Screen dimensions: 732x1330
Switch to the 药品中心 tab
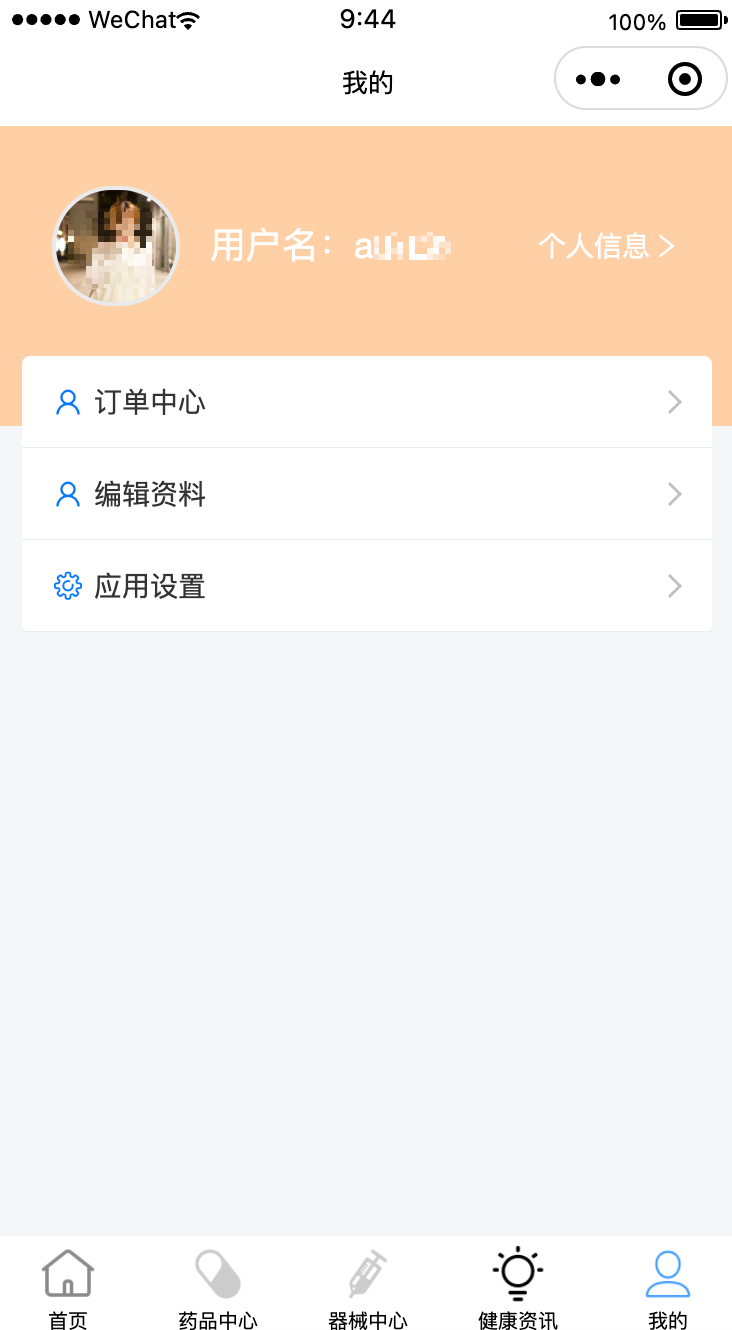click(218, 1290)
